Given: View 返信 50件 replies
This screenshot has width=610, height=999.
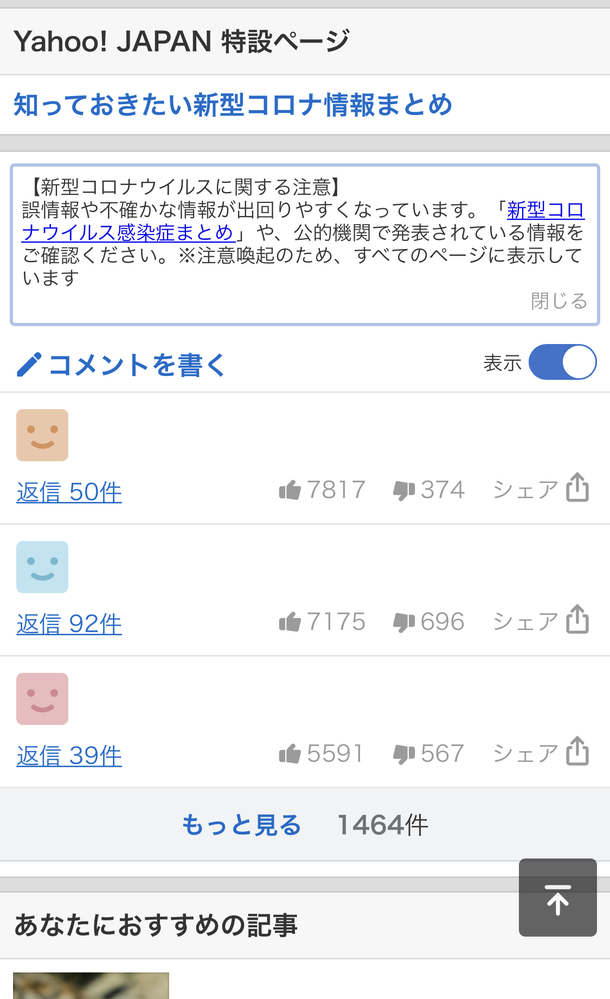Looking at the screenshot, I should [x=69, y=492].
